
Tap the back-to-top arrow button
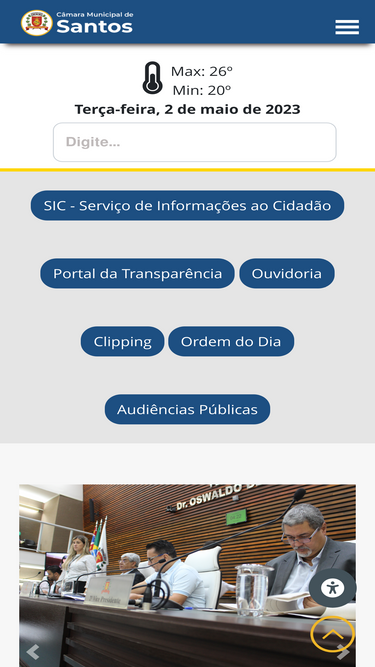pyautogui.click(x=332, y=634)
